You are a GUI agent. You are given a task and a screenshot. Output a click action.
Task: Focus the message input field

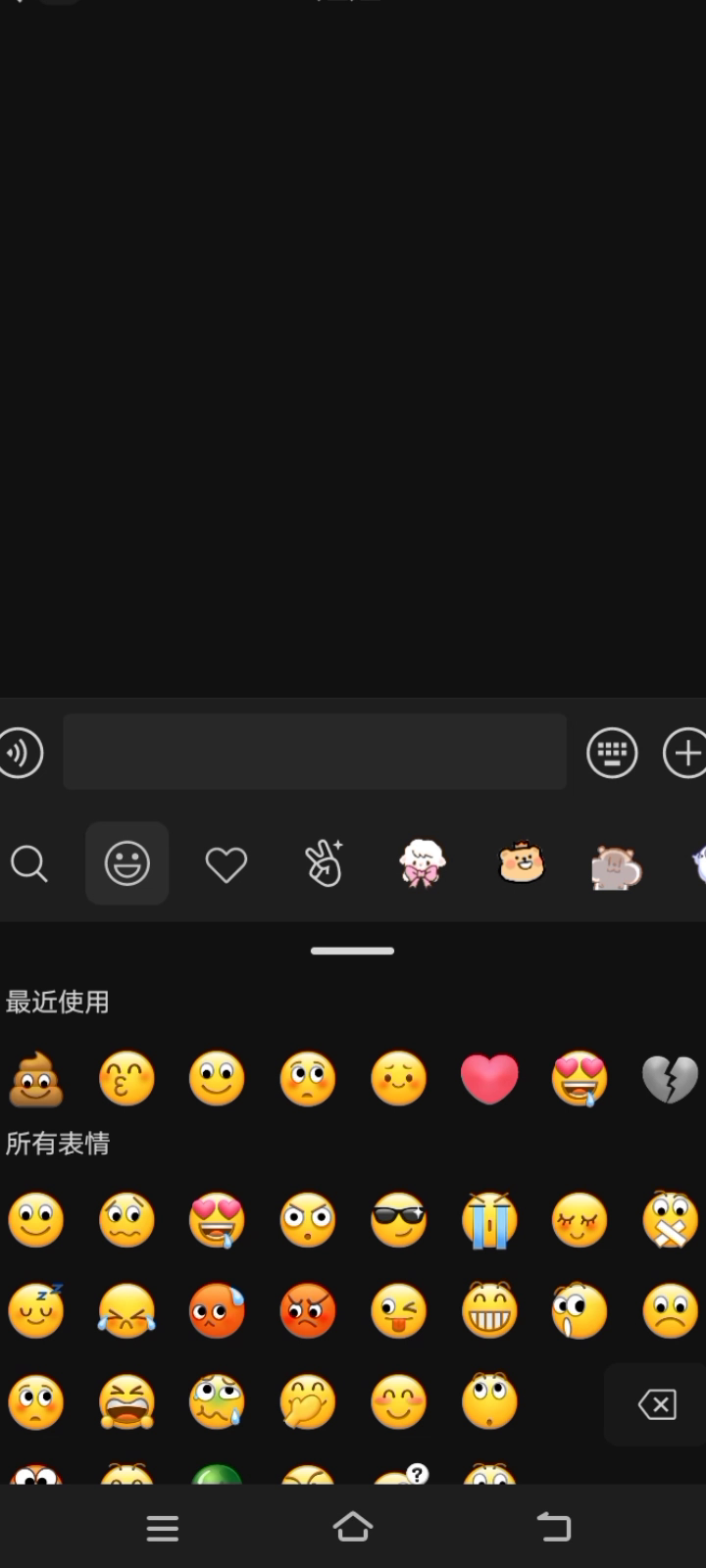click(x=314, y=753)
